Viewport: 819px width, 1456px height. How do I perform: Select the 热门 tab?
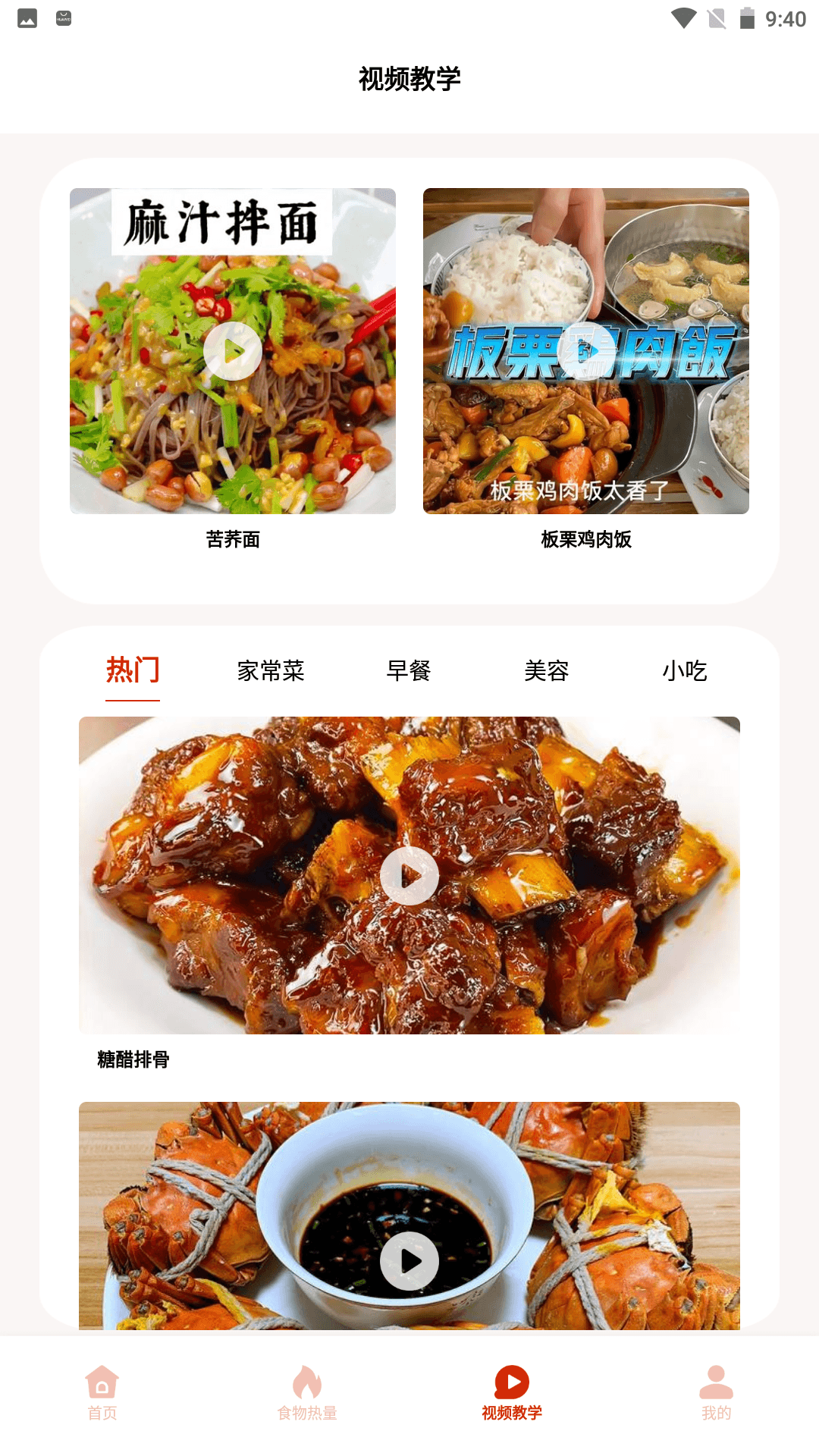[133, 670]
